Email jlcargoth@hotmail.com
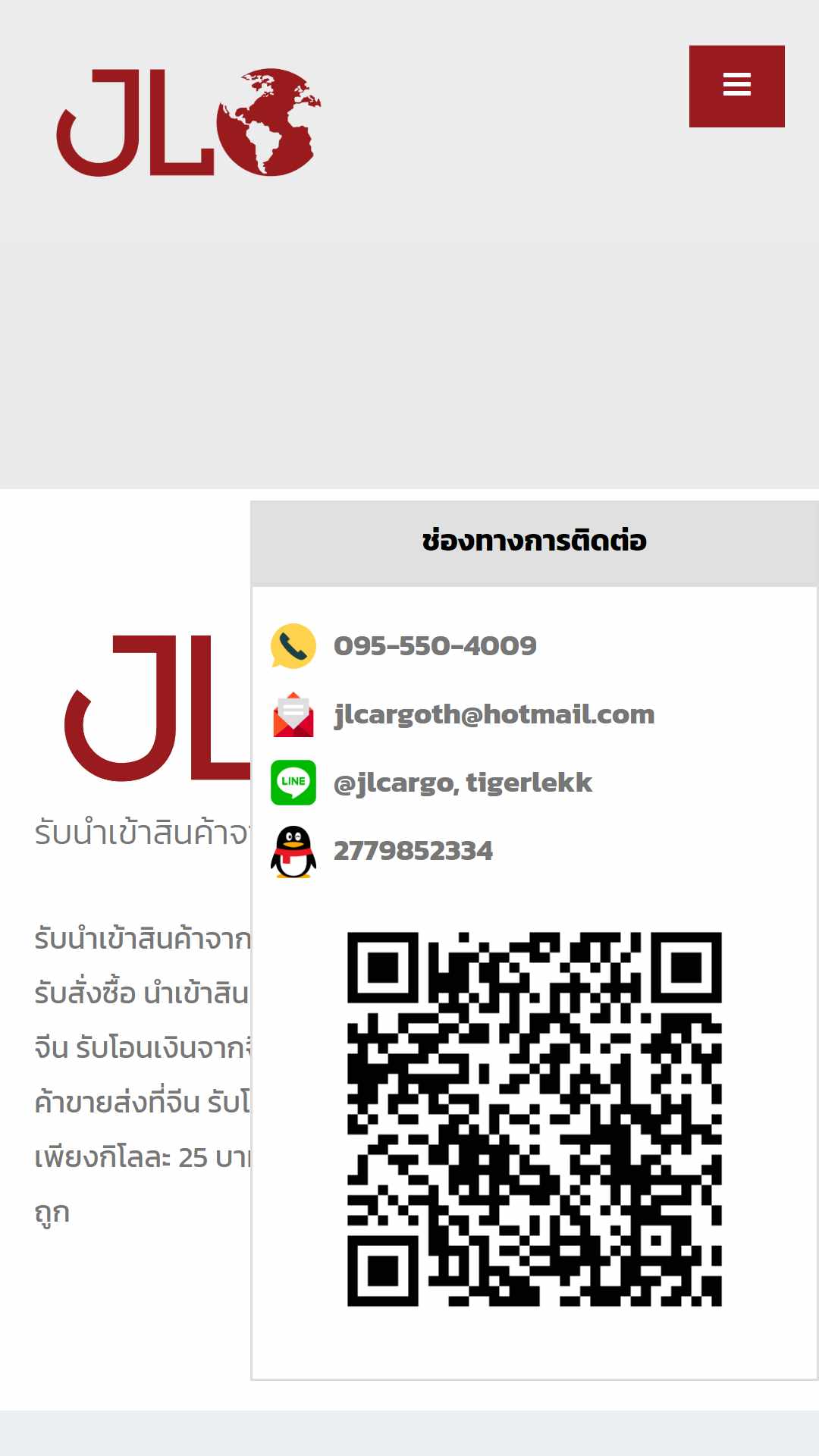 click(x=494, y=714)
